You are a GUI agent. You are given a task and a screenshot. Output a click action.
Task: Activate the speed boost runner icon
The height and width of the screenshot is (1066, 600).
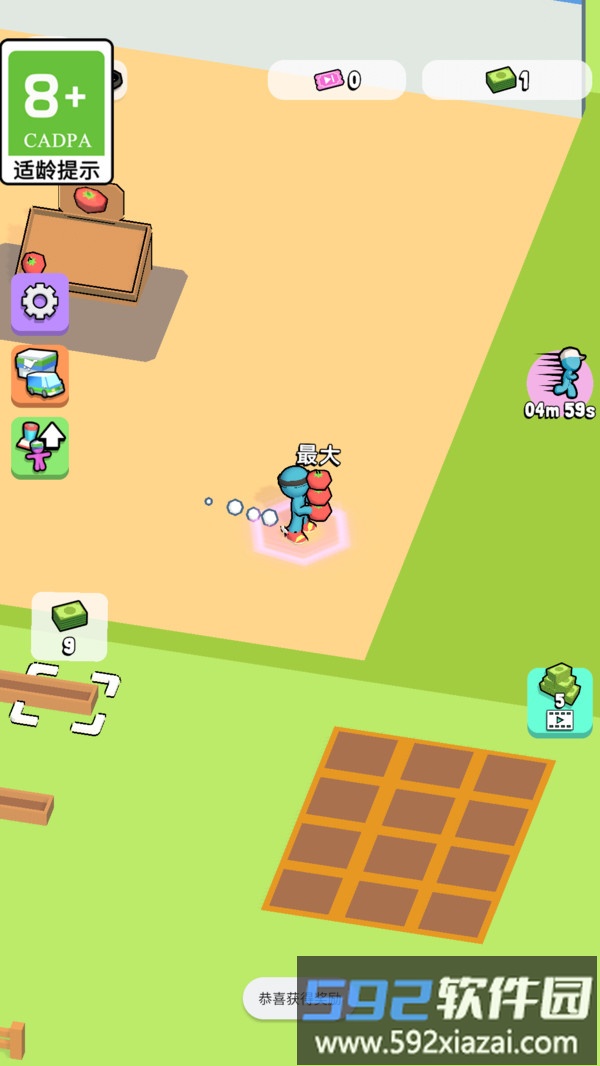pyautogui.click(x=560, y=380)
